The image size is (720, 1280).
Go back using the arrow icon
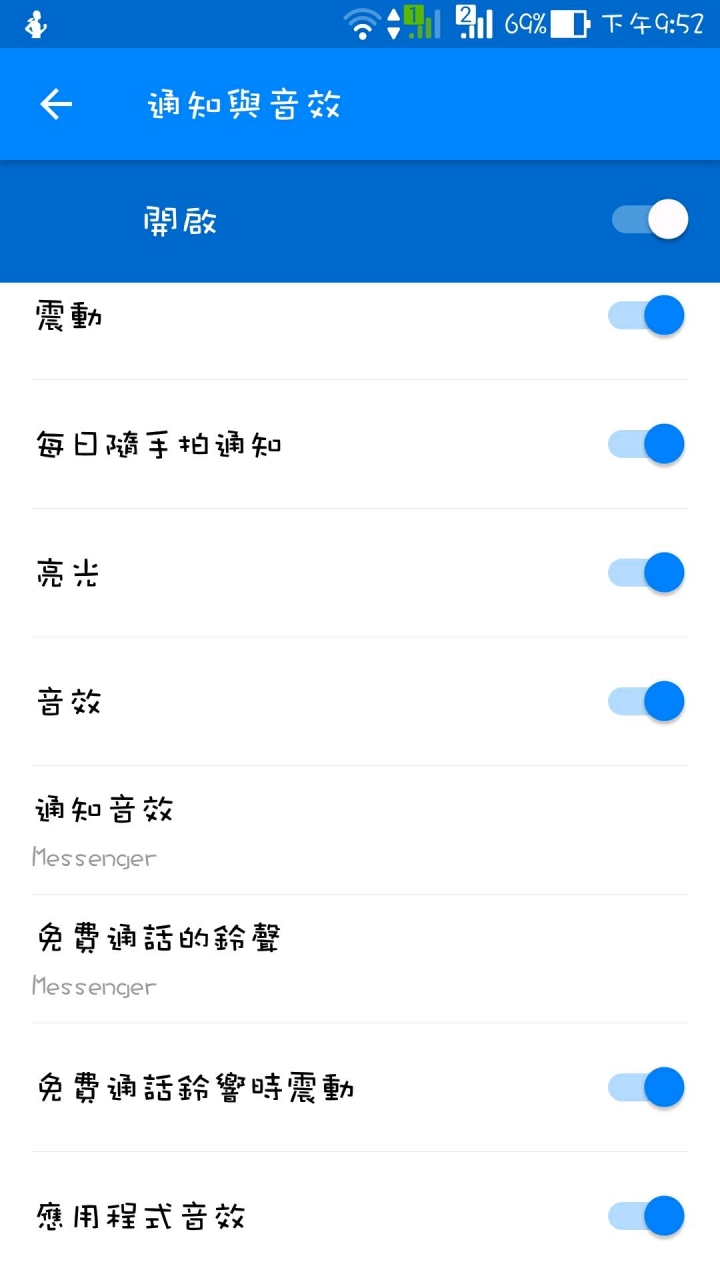pyautogui.click(x=56, y=104)
